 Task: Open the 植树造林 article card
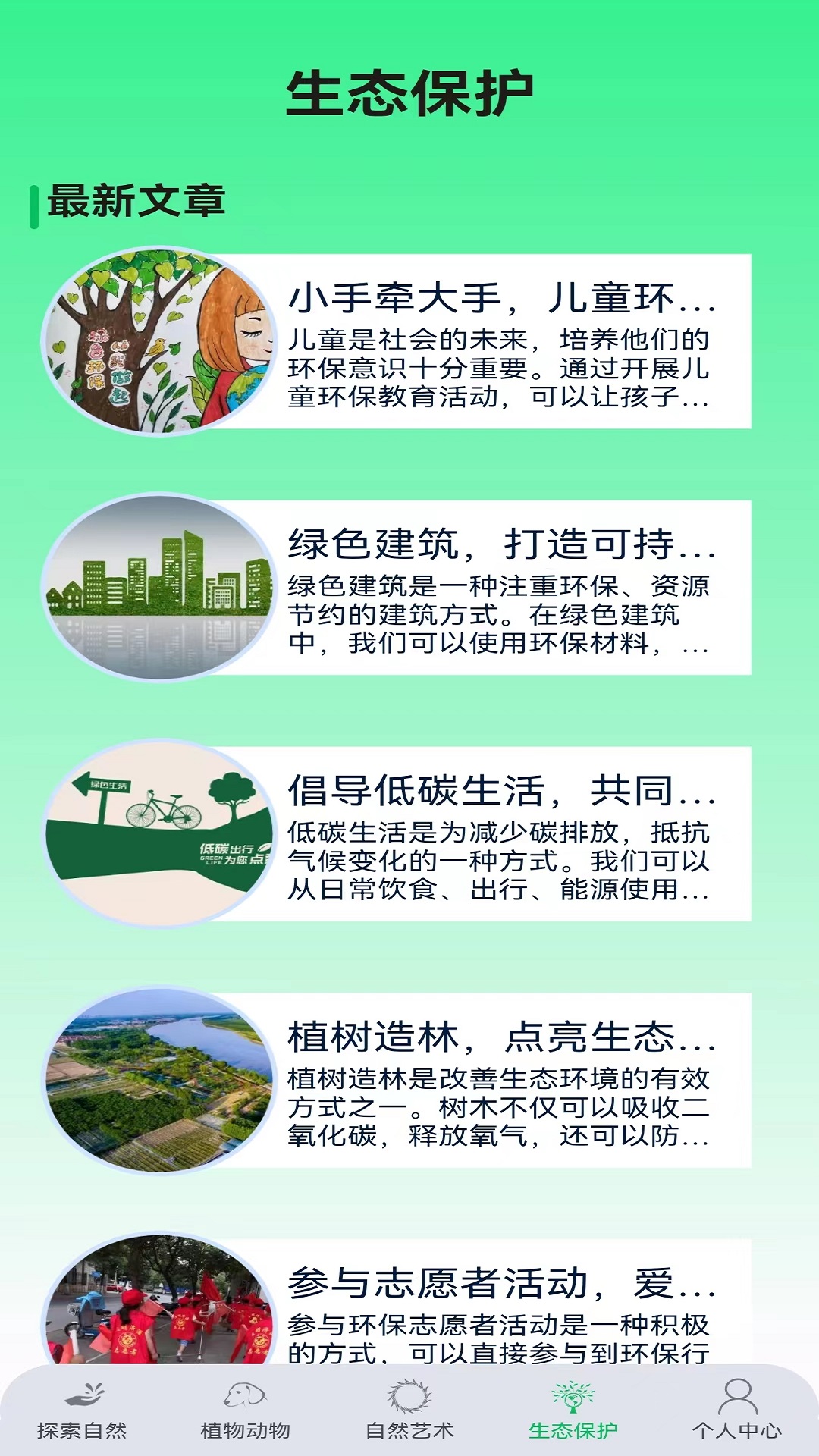coord(500,1081)
